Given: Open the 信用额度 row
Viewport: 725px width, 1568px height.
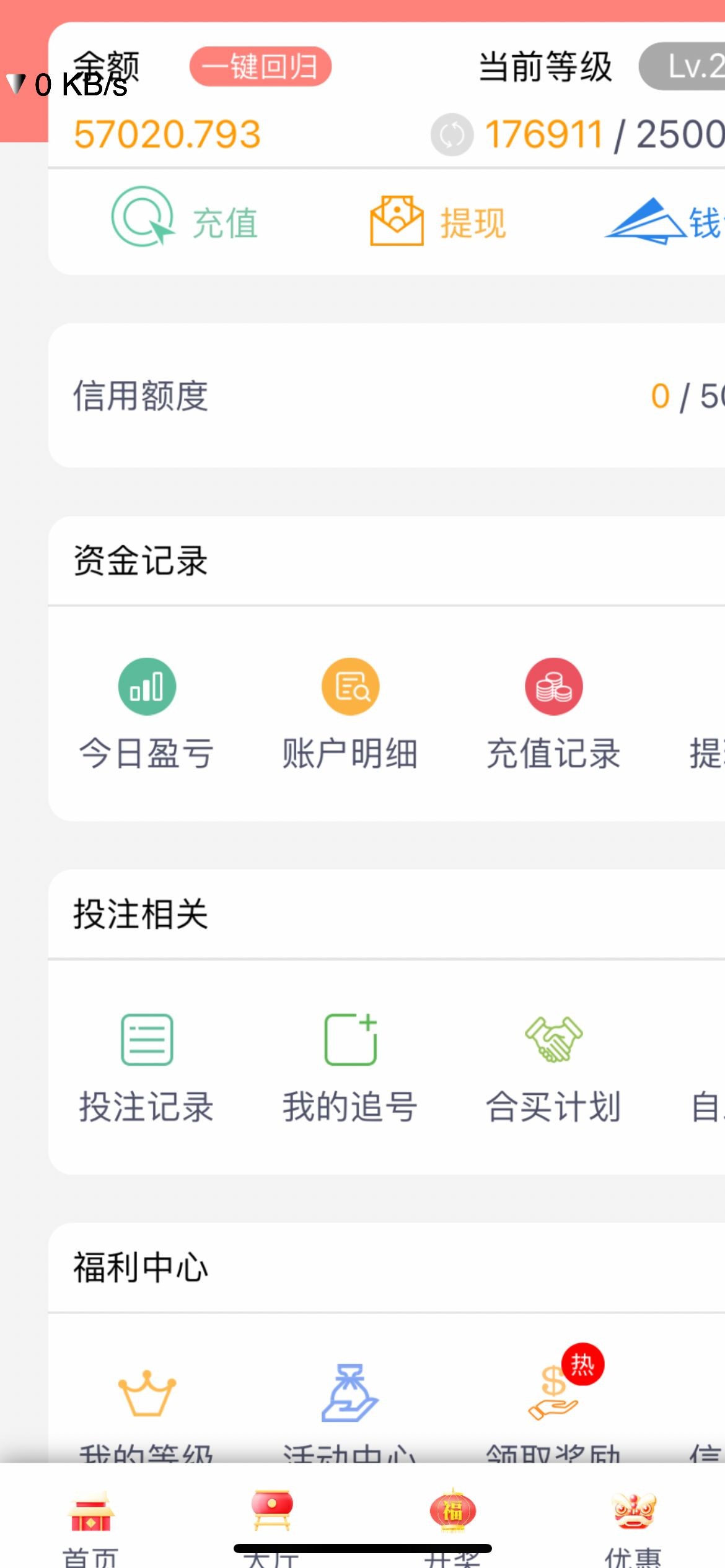Looking at the screenshot, I should (x=387, y=395).
